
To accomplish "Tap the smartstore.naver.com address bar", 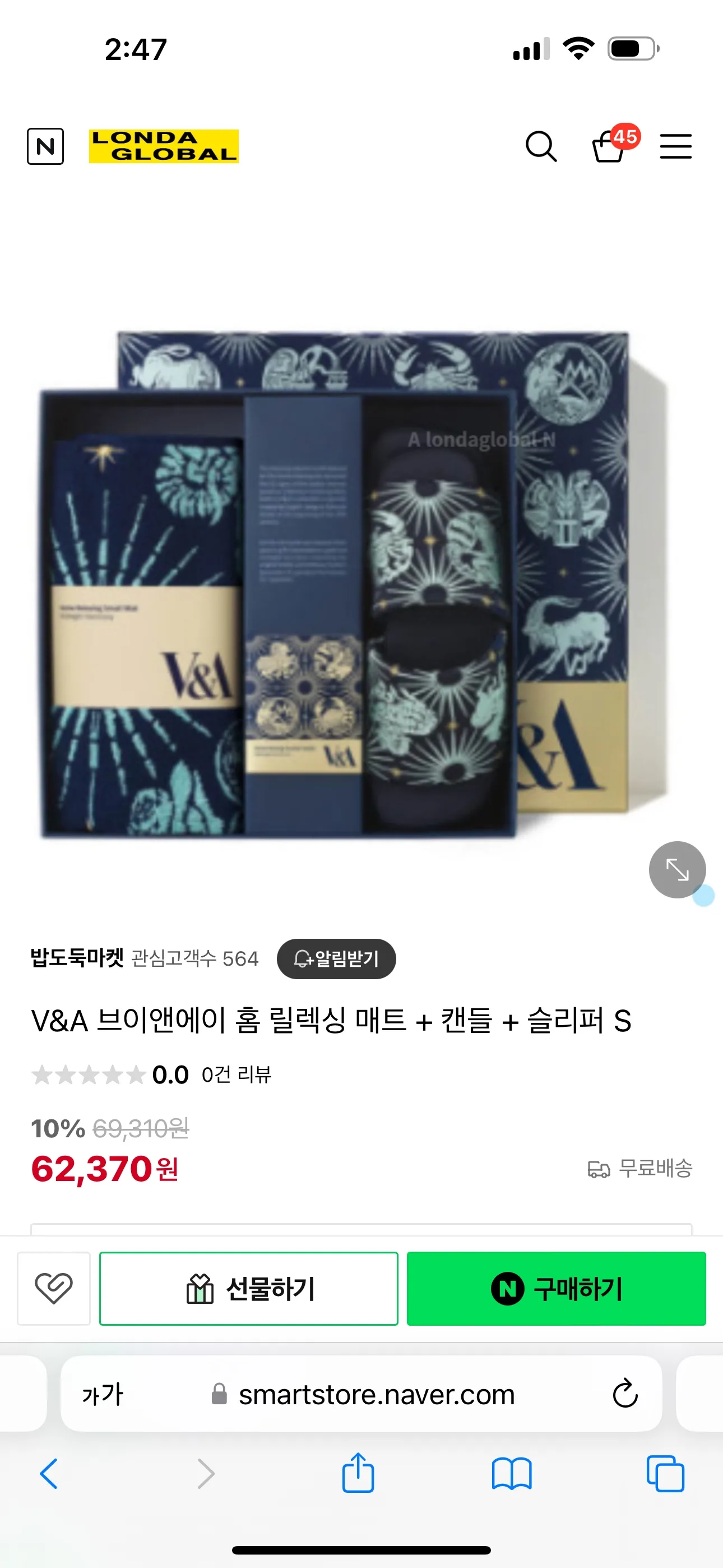I will [376, 1395].
